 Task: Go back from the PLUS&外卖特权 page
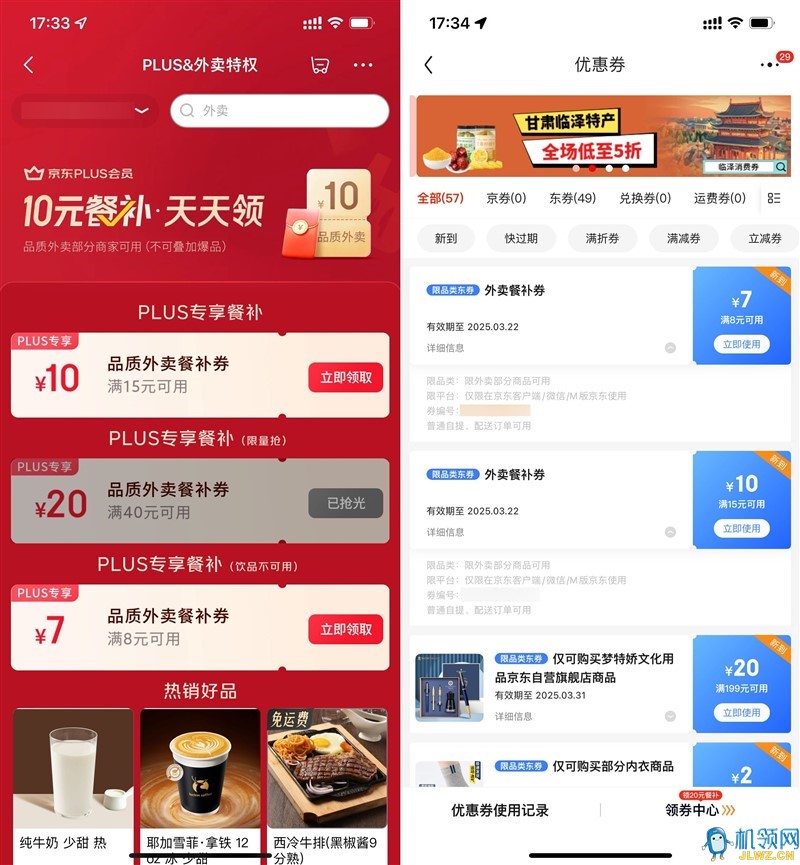[28, 65]
